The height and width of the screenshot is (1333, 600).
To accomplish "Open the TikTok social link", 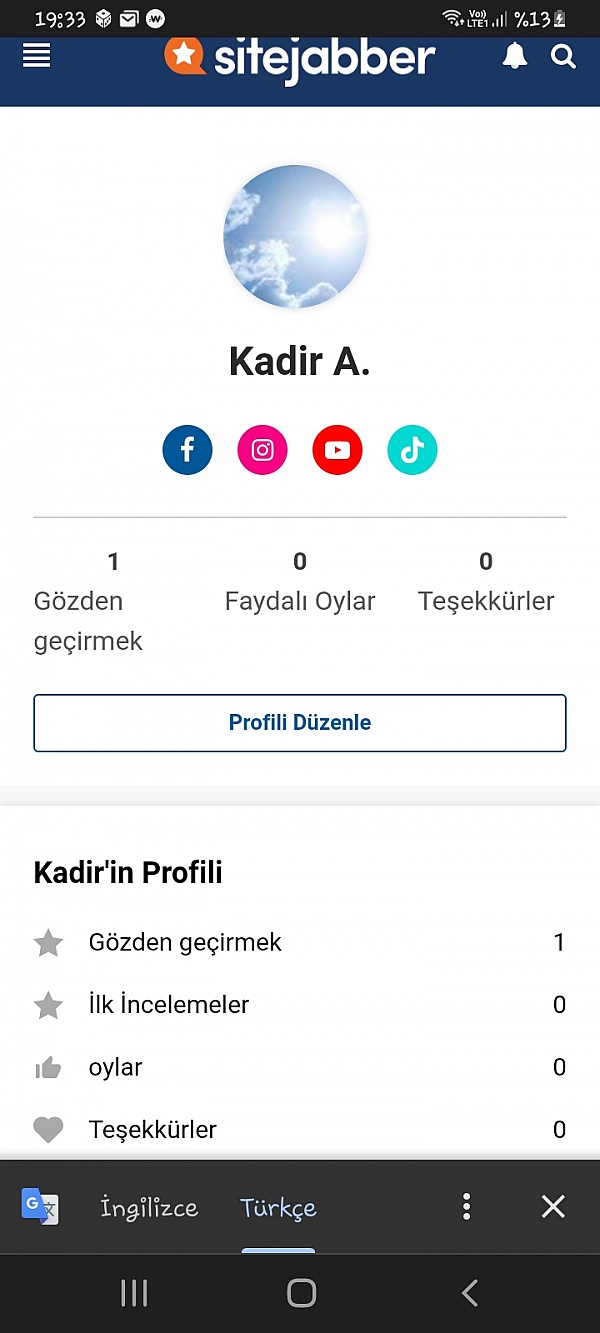I will coord(412,450).
